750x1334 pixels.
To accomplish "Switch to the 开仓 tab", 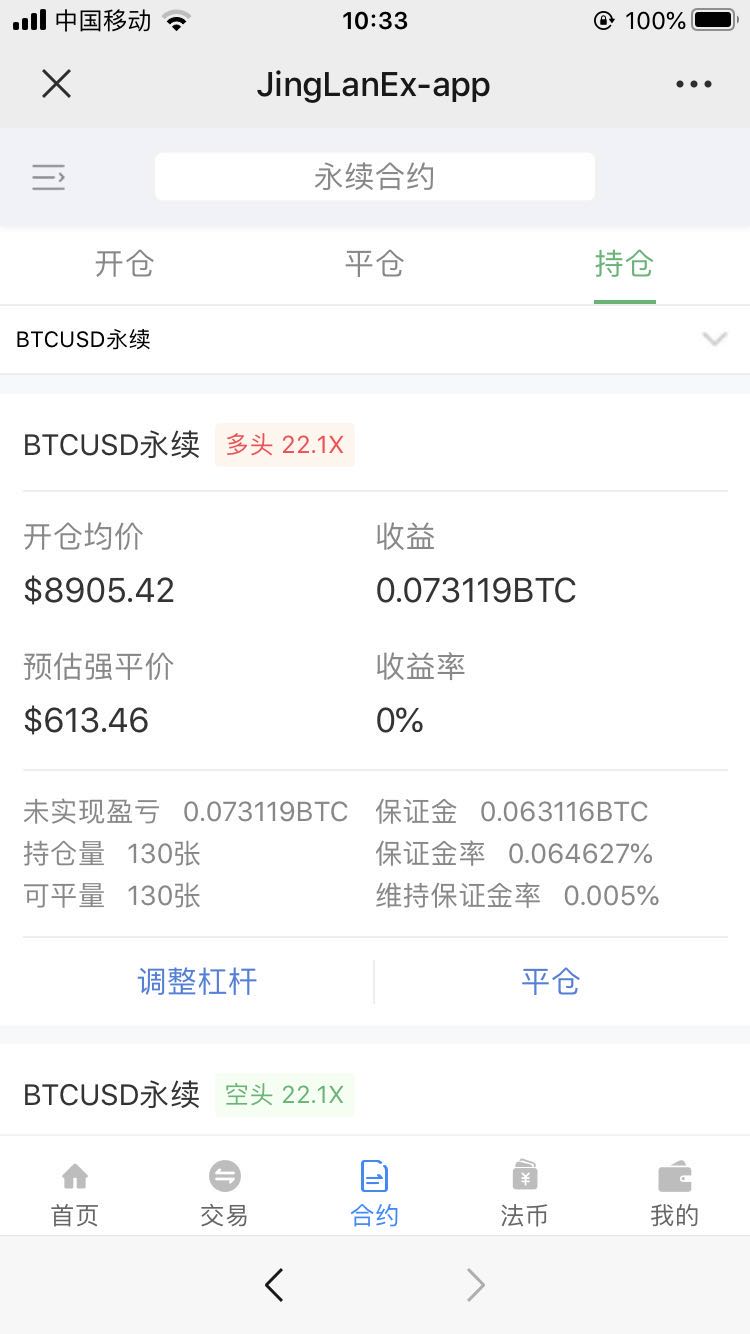I will [x=124, y=264].
